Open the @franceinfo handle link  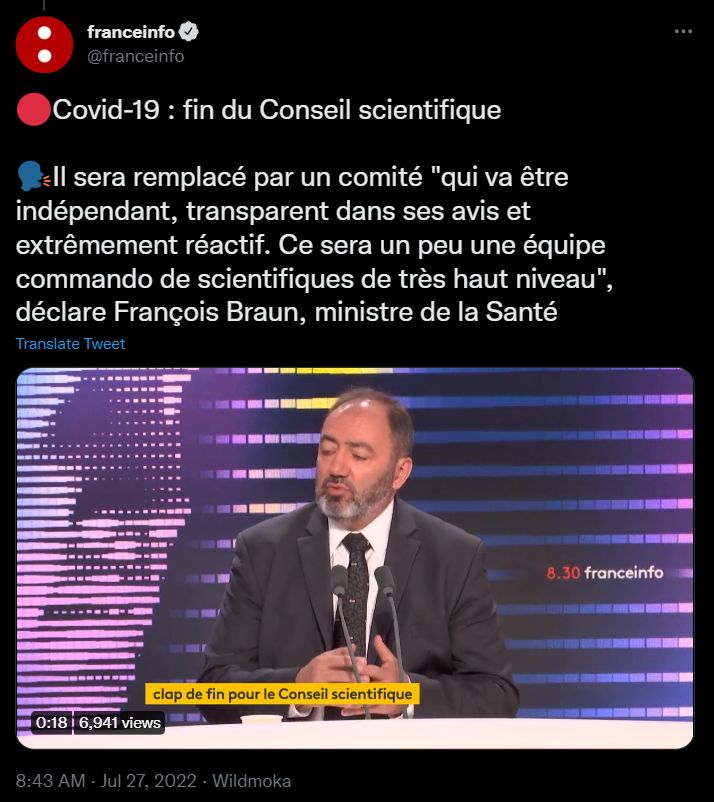pos(136,56)
